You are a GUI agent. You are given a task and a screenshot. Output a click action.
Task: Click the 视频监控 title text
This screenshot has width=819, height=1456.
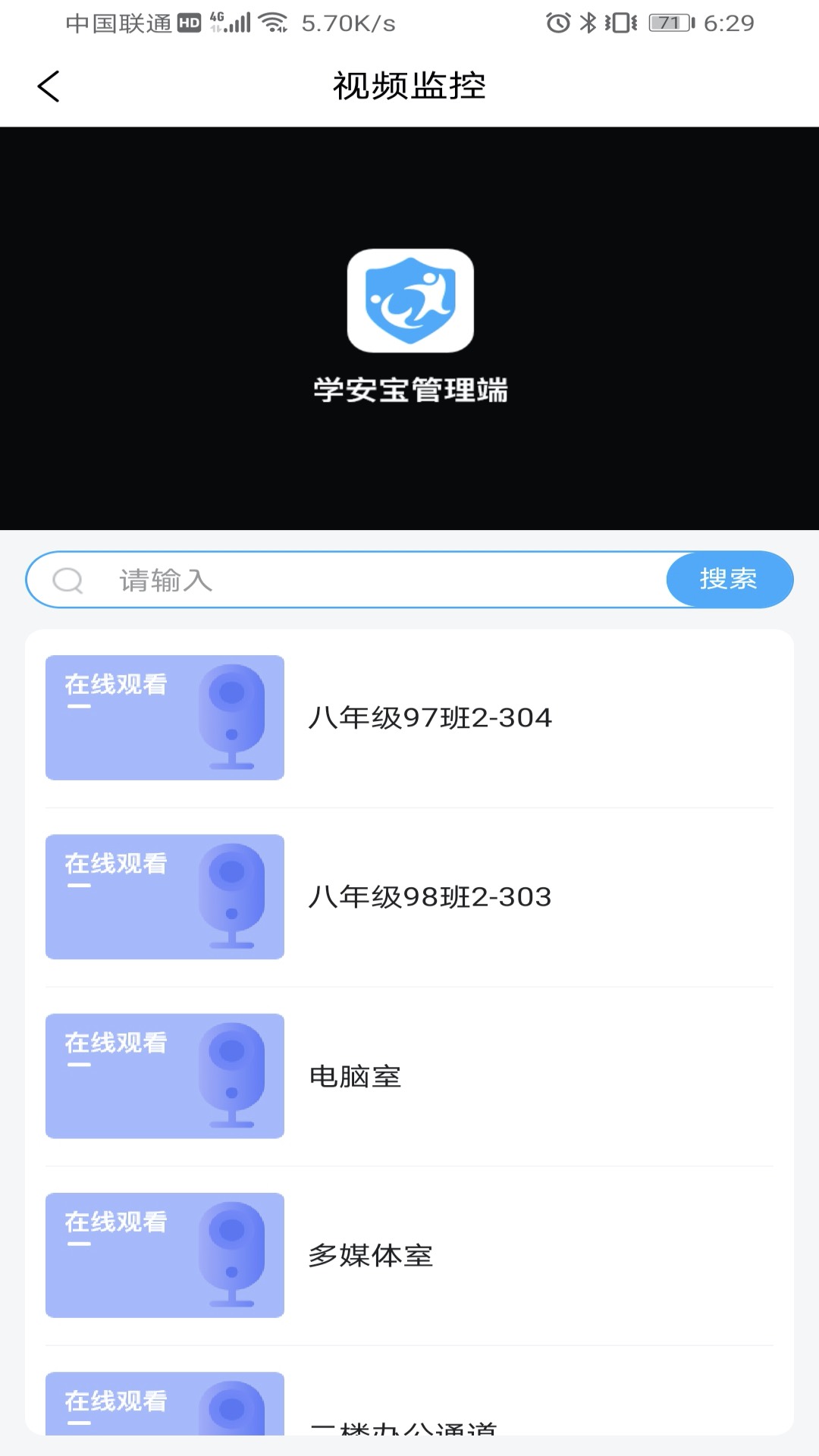[x=409, y=86]
